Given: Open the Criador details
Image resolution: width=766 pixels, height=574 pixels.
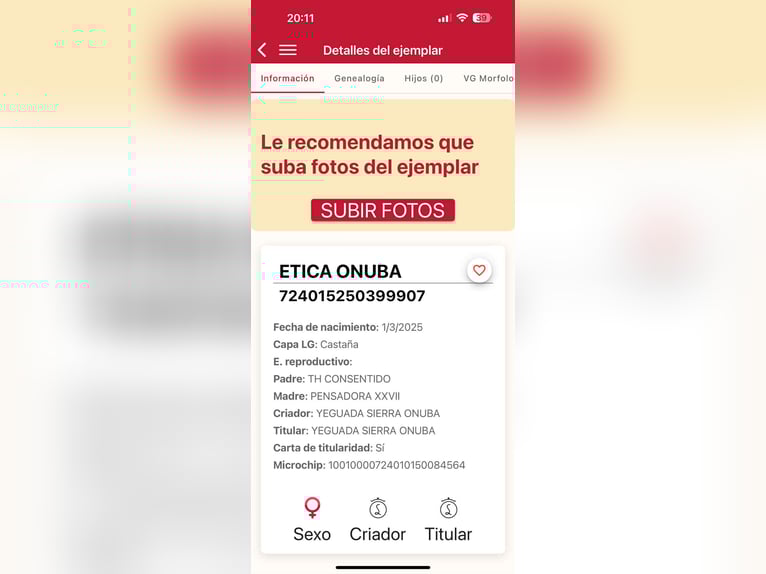Looking at the screenshot, I should [x=377, y=520].
